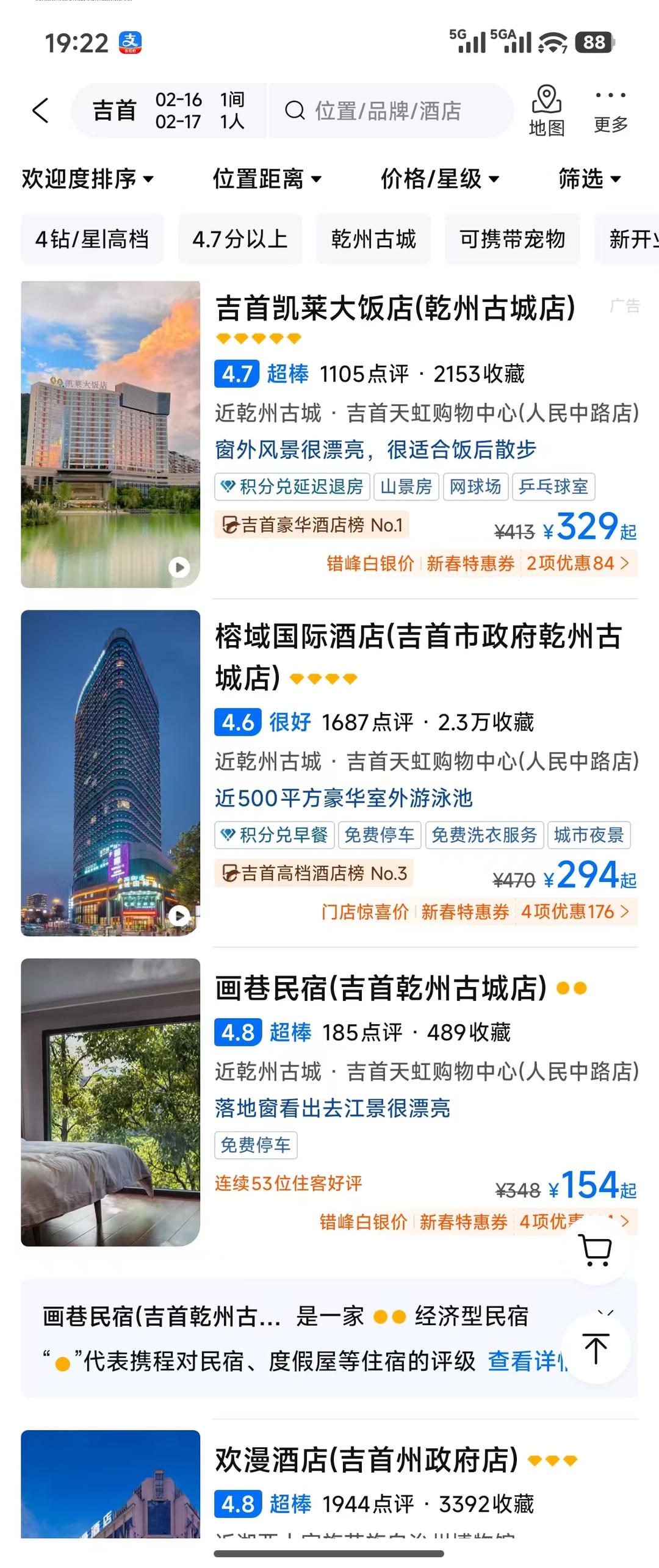Select the 4钻/星|高档 filter chip

(x=92, y=239)
